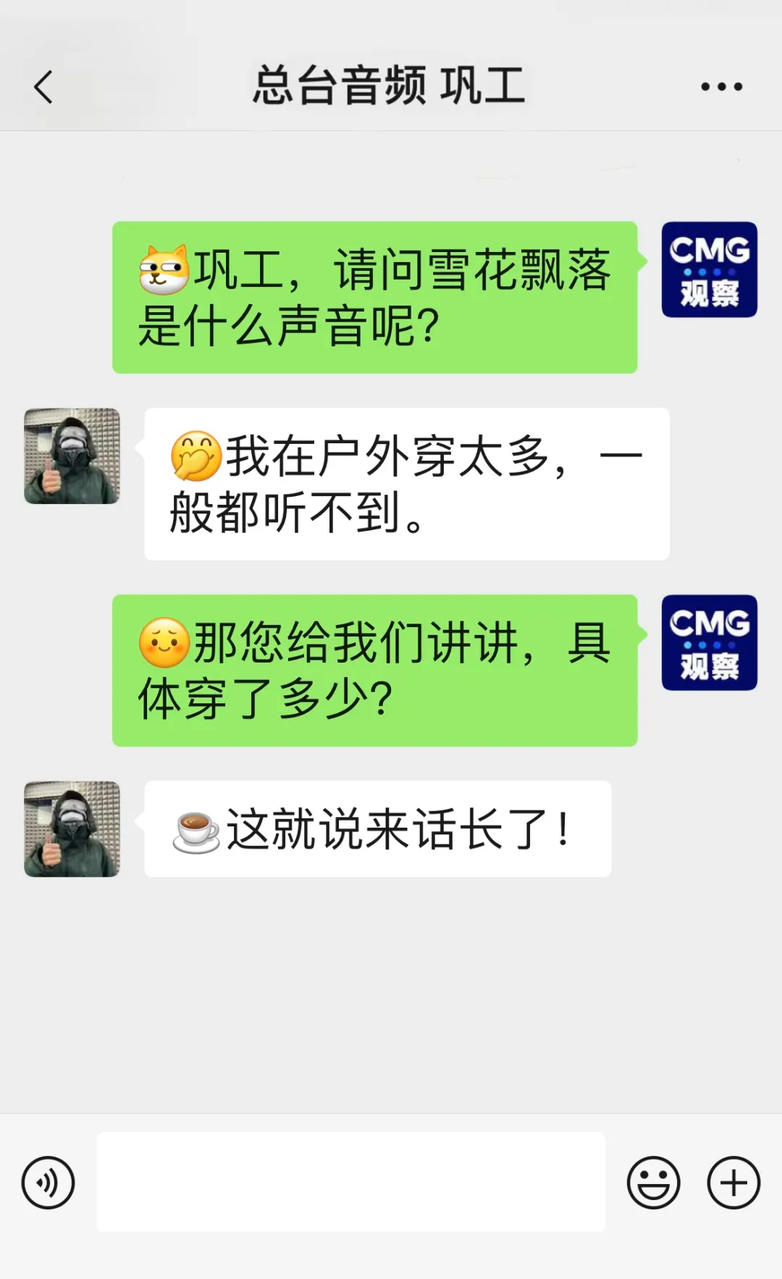
Task: Click the CMG观察 avatar beside the second question
Action: [x=708, y=643]
